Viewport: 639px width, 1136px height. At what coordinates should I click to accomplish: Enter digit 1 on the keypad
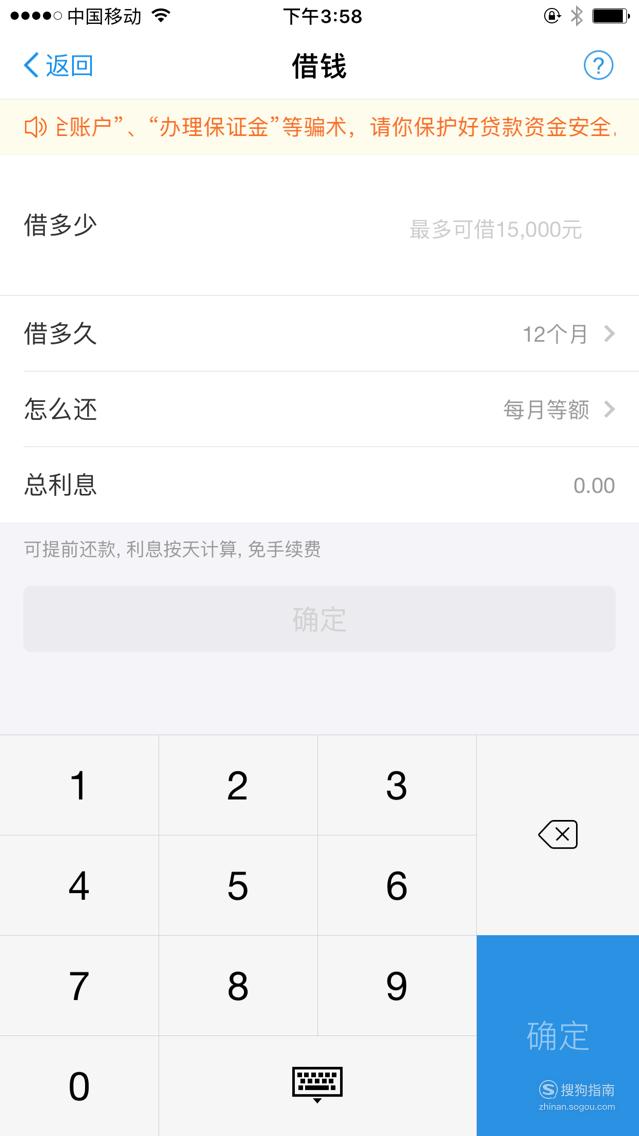79,785
